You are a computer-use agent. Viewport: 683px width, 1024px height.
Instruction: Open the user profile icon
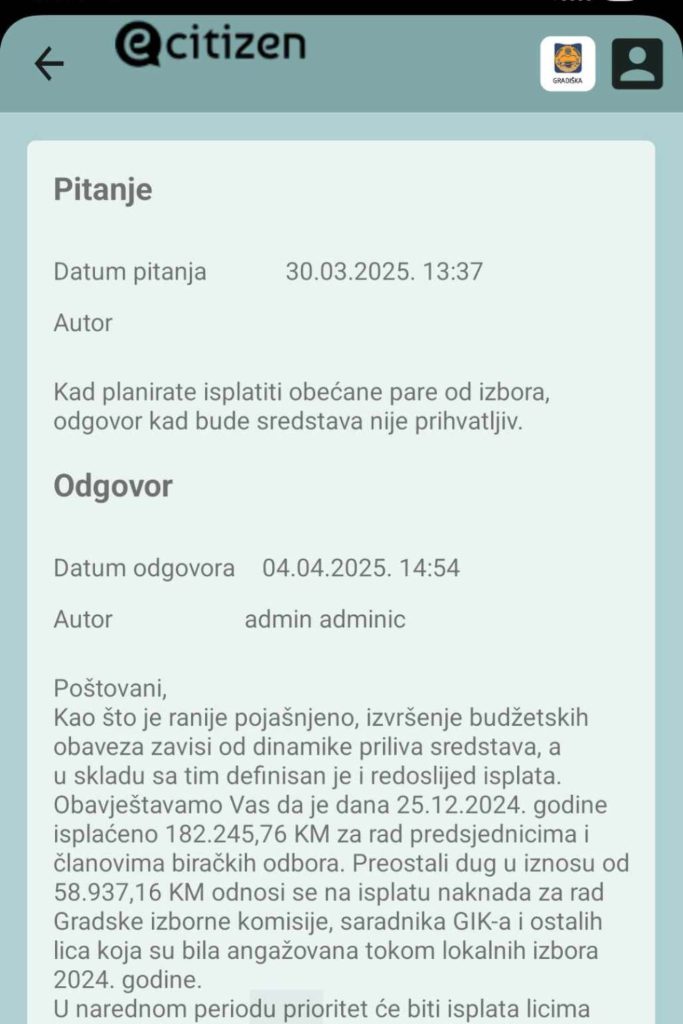636,64
